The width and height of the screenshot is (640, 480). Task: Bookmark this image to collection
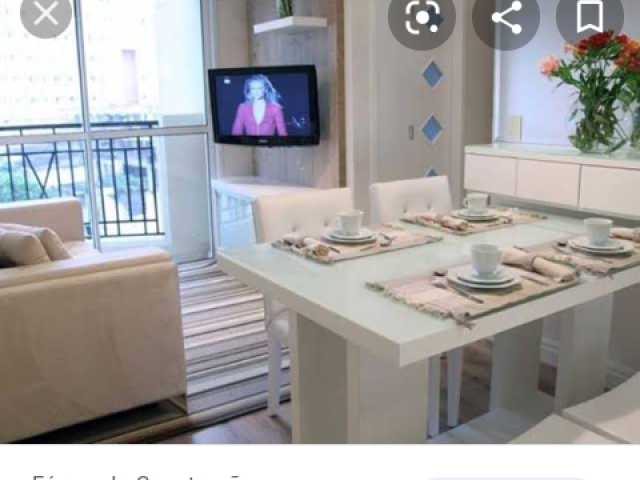(x=589, y=16)
